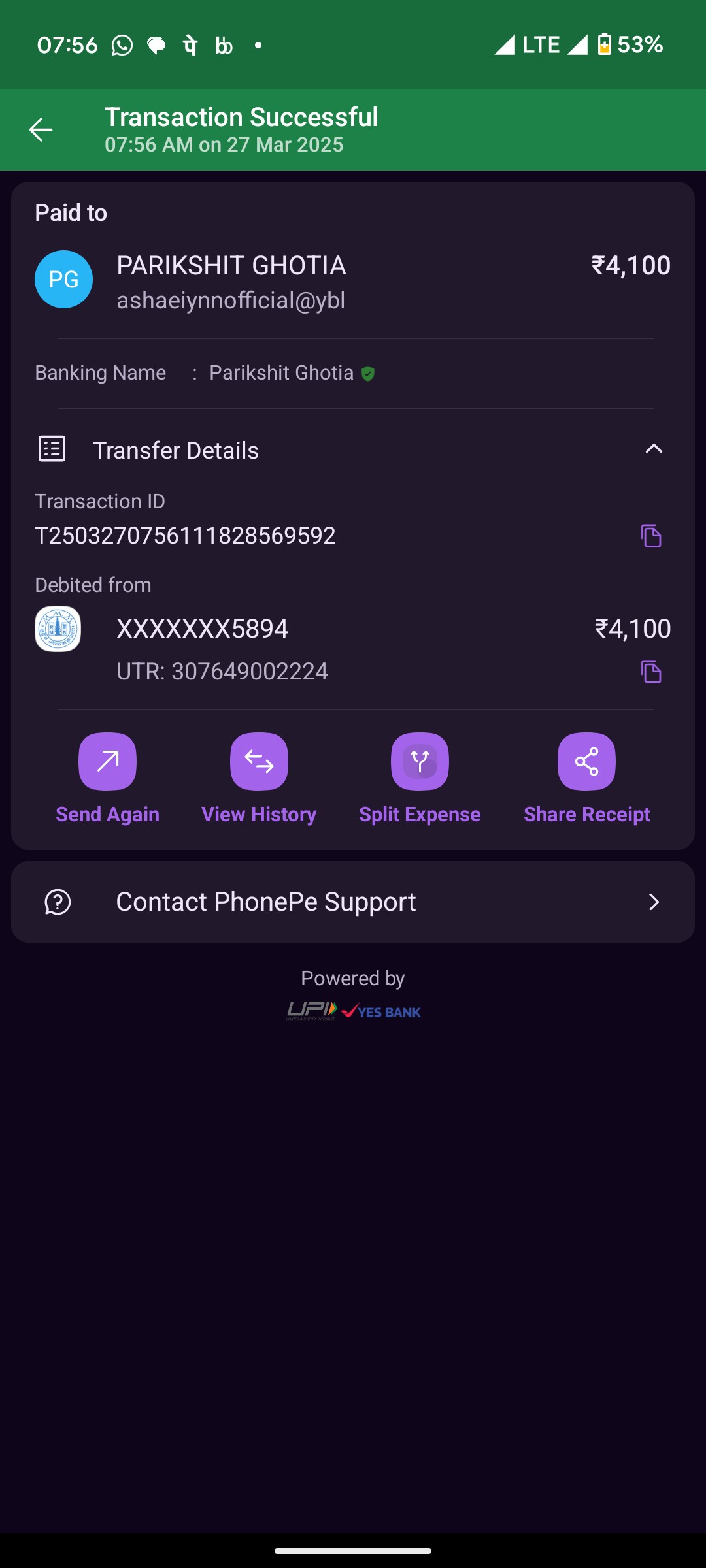Viewport: 706px width, 1568px height.
Task: Go back using the top arrow
Action: [x=41, y=130]
